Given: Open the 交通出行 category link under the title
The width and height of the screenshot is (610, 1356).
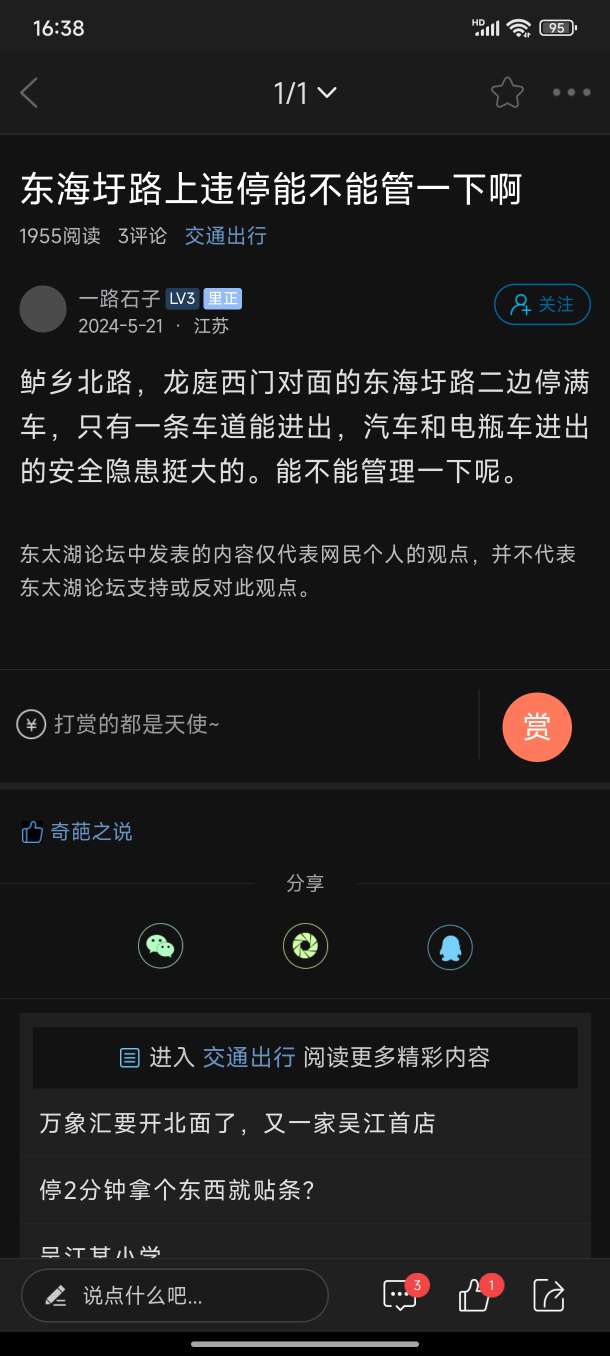Looking at the screenshot, I should [225, 236].
